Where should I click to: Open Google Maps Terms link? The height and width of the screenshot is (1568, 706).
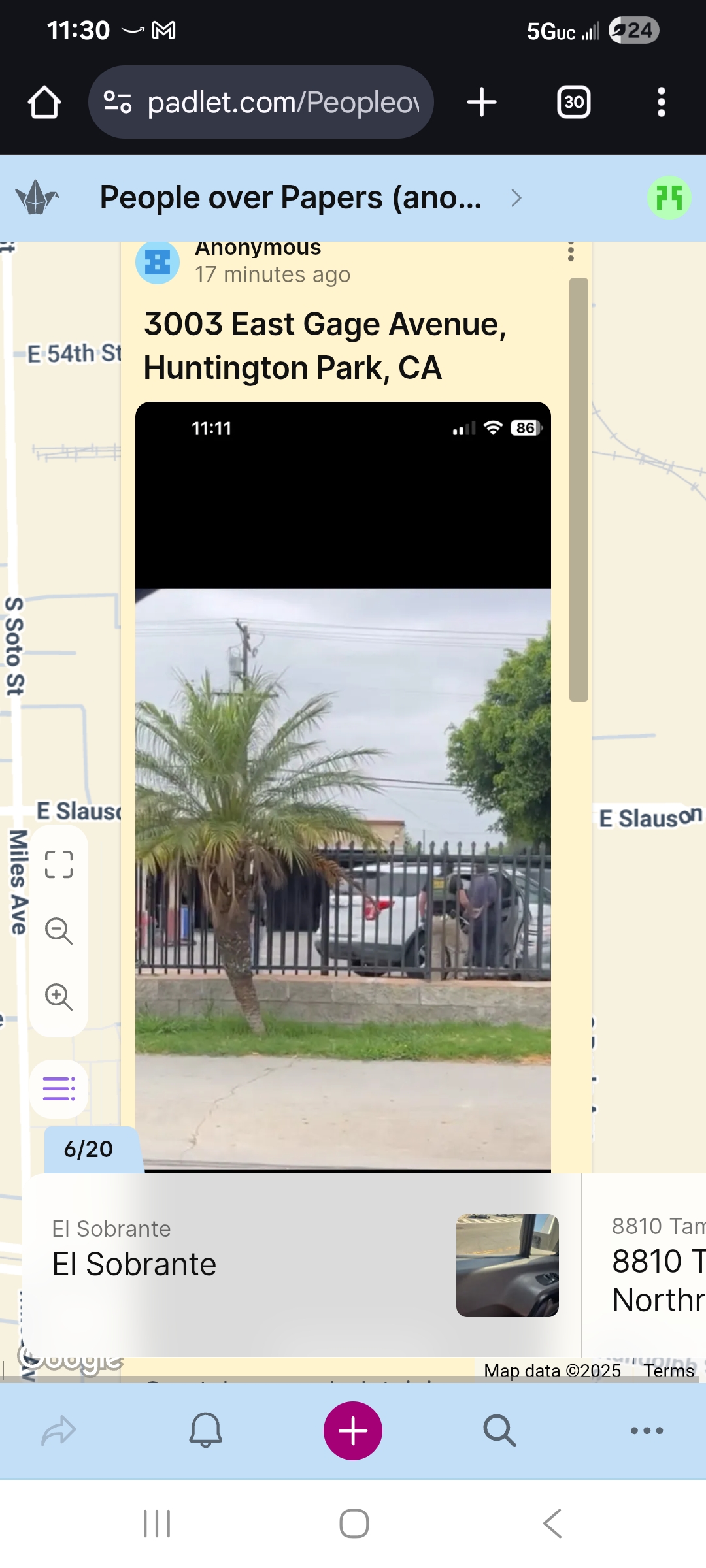[x=668, y=1371]
